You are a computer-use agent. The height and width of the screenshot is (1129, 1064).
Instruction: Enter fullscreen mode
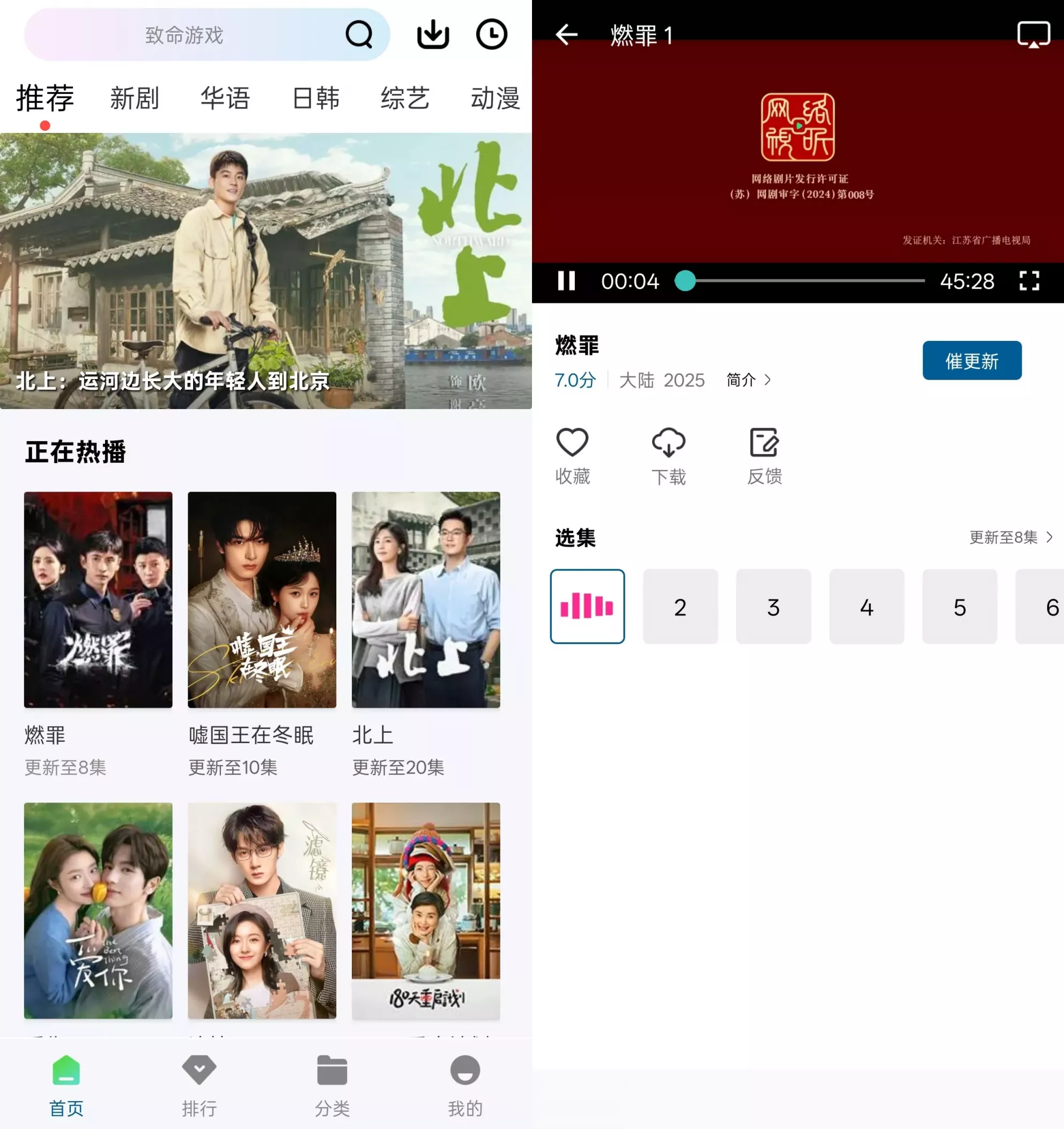pos(1029,280)
